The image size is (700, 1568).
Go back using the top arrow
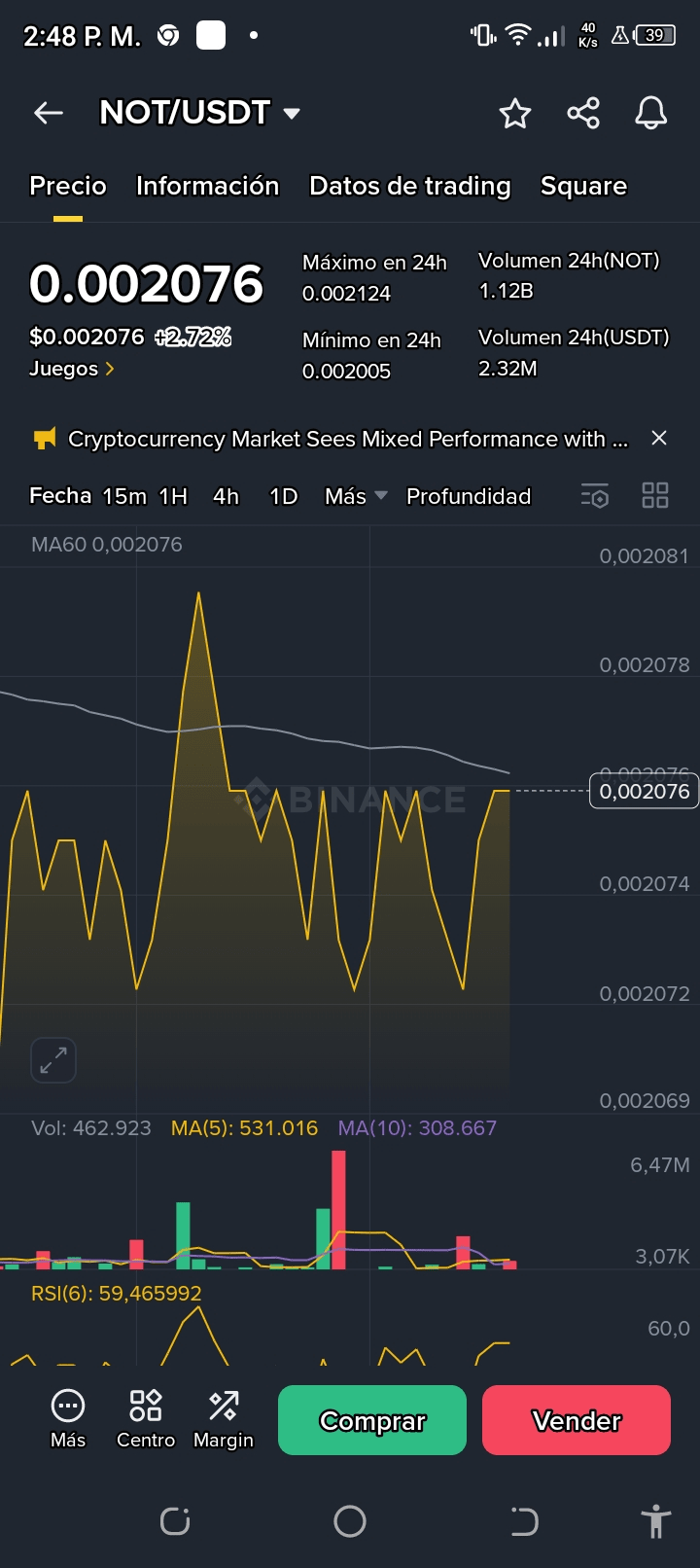point(48,113)
